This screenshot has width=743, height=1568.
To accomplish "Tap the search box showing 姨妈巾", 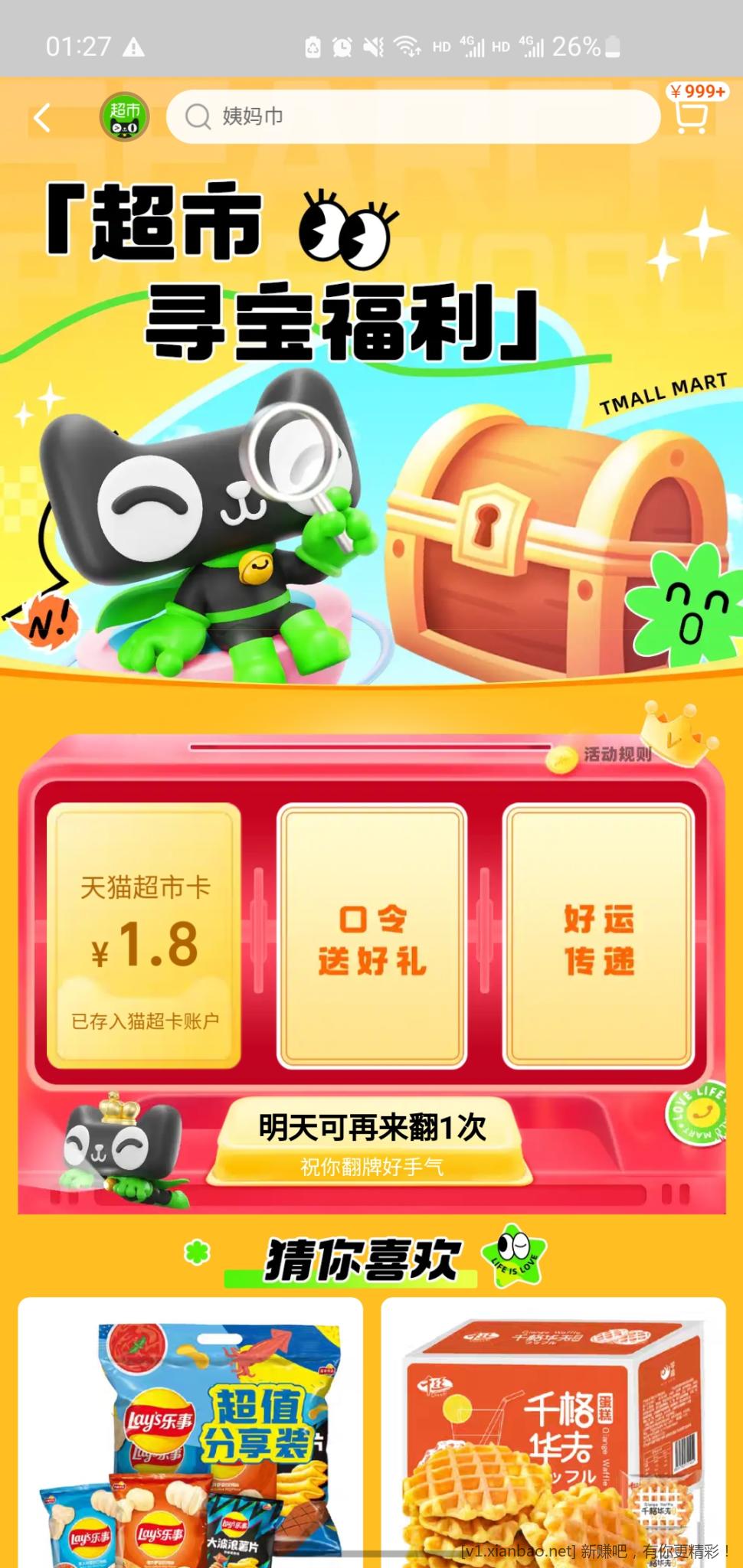I will 414,116.
